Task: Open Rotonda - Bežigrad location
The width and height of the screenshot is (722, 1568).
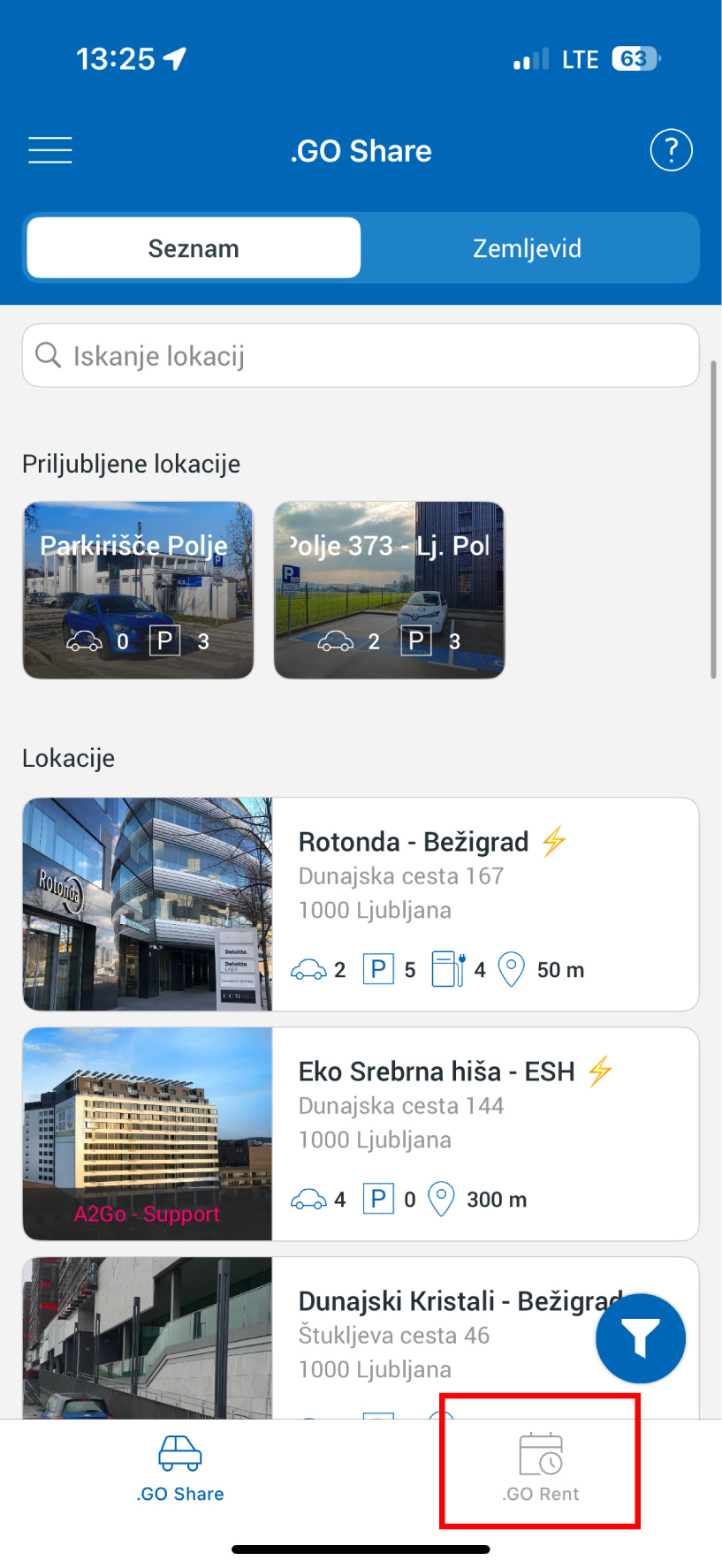Action: tap(361, 904)
